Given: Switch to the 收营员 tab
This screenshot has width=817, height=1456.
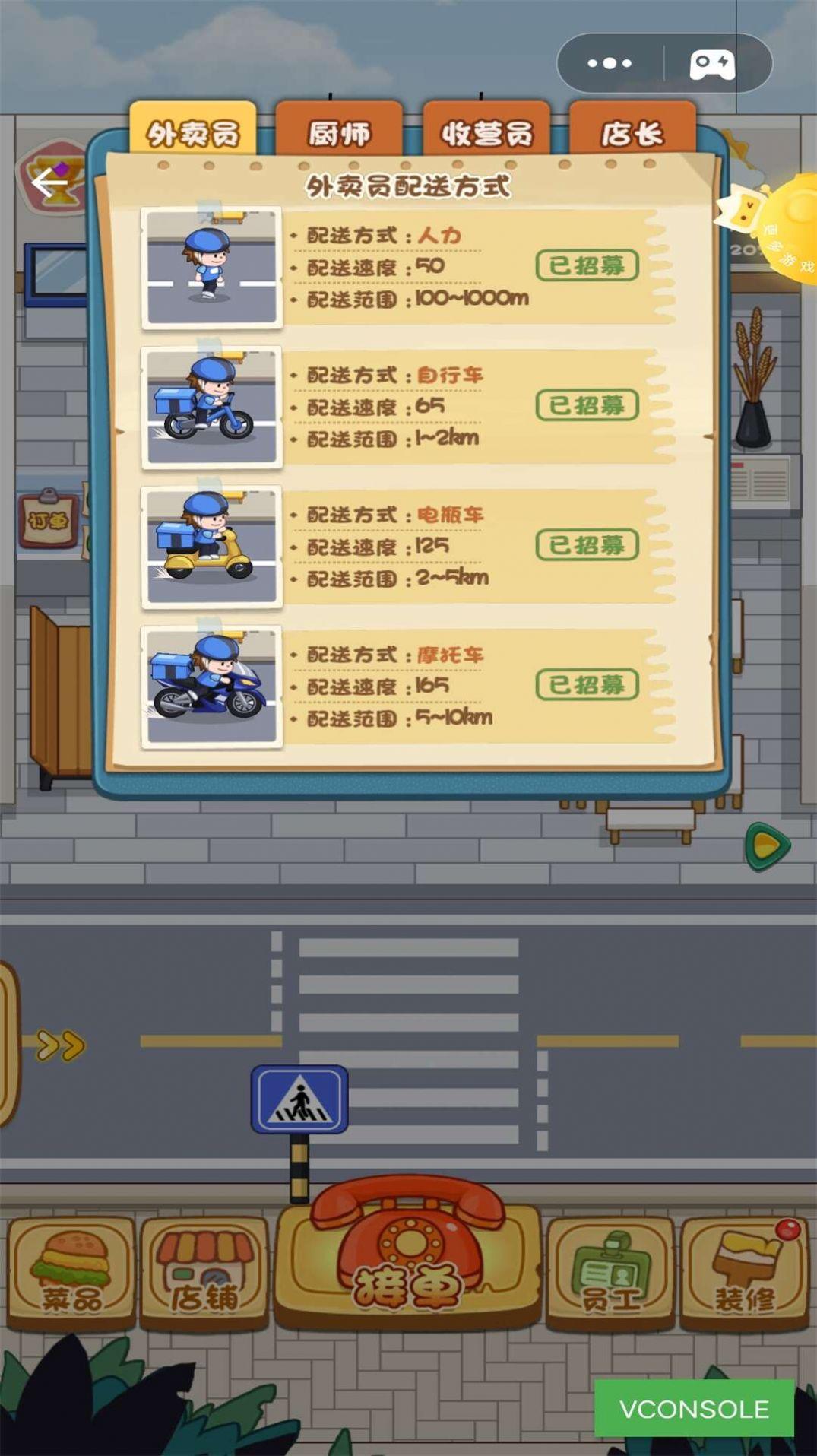Looking at the screenshot, I should point(486,132).
